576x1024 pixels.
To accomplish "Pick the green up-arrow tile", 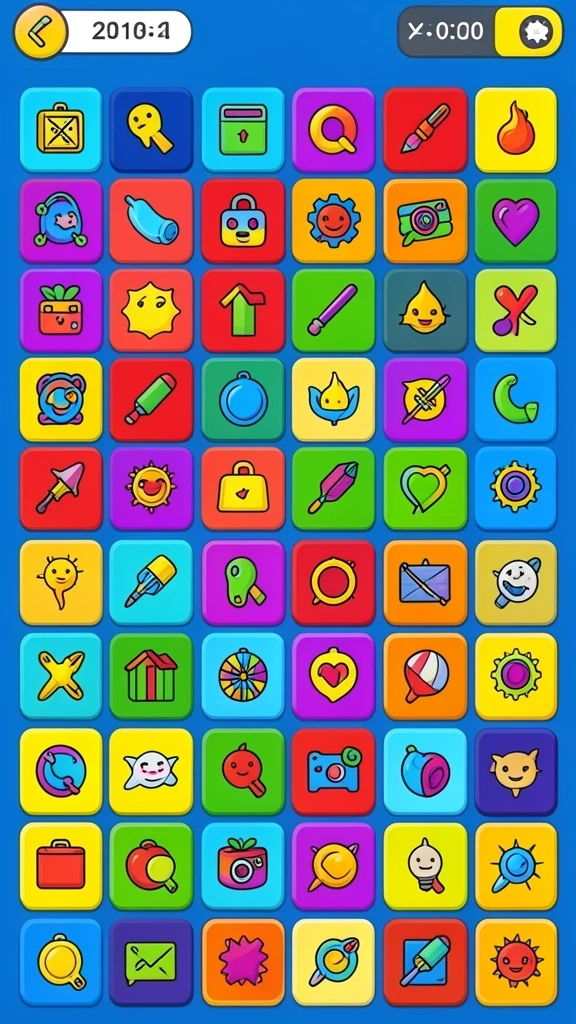I will click(243, 311).
